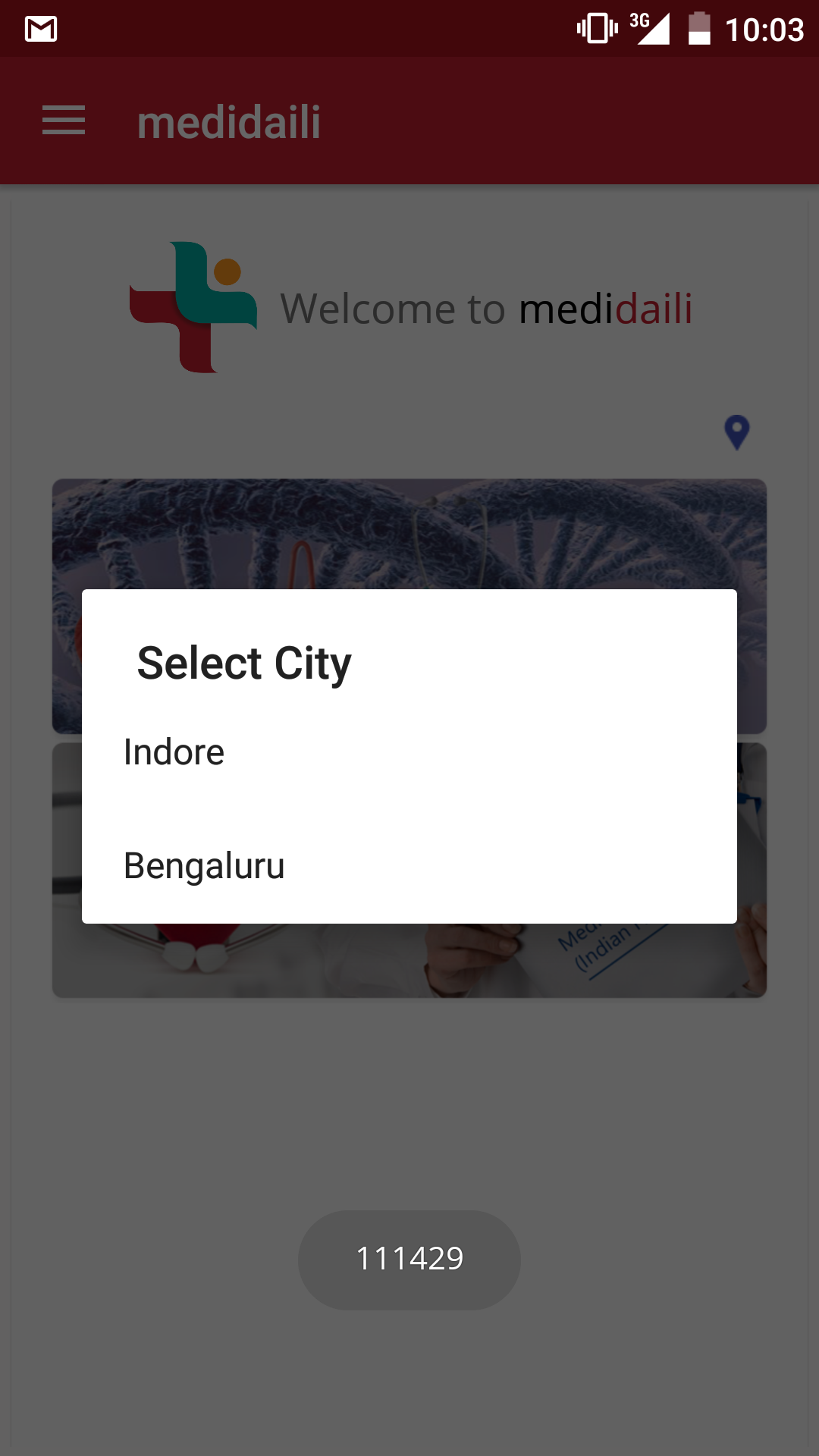Tap the blue location pin icon

click(x=736, y=432)
